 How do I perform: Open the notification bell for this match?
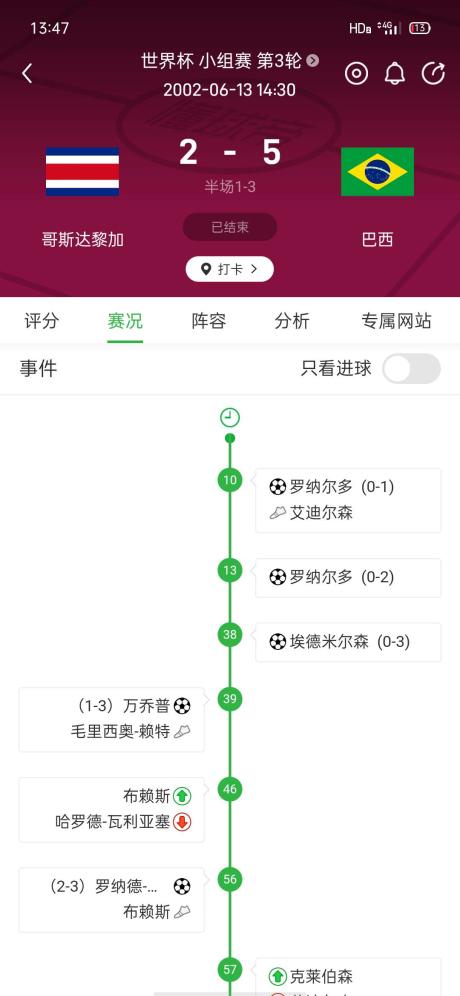(395, 74)
